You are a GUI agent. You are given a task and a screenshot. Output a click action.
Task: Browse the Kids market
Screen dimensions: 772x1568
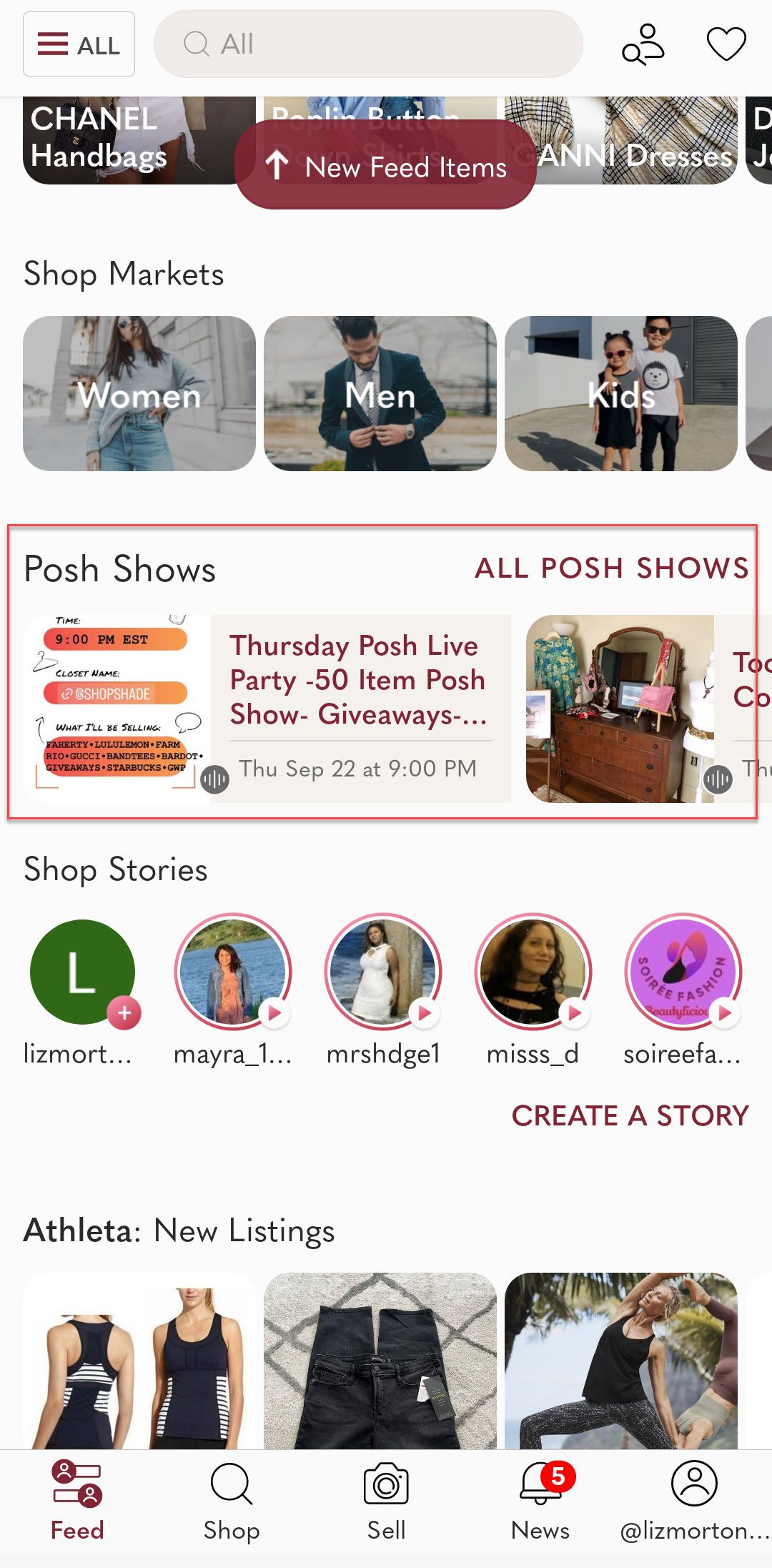620,394
